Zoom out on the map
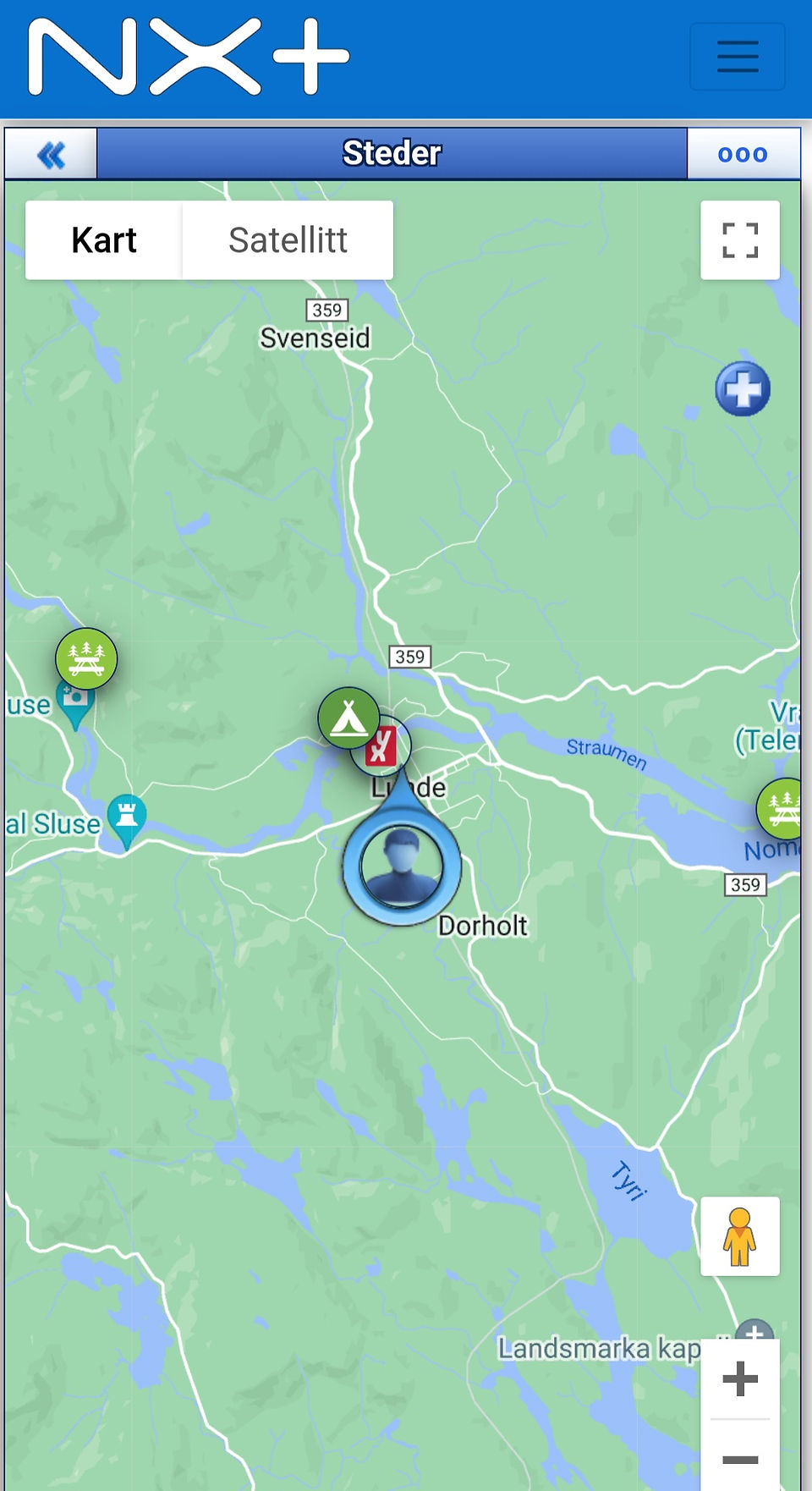This screenshot has width=812, height=1491. pos(740,1459)
